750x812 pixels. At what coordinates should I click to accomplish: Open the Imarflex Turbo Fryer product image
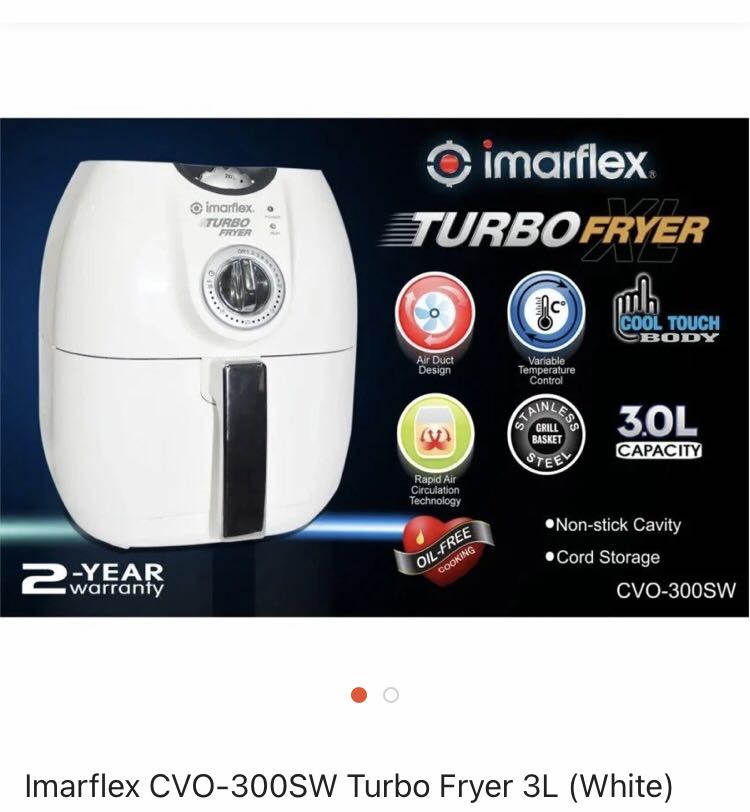[374, 368]
